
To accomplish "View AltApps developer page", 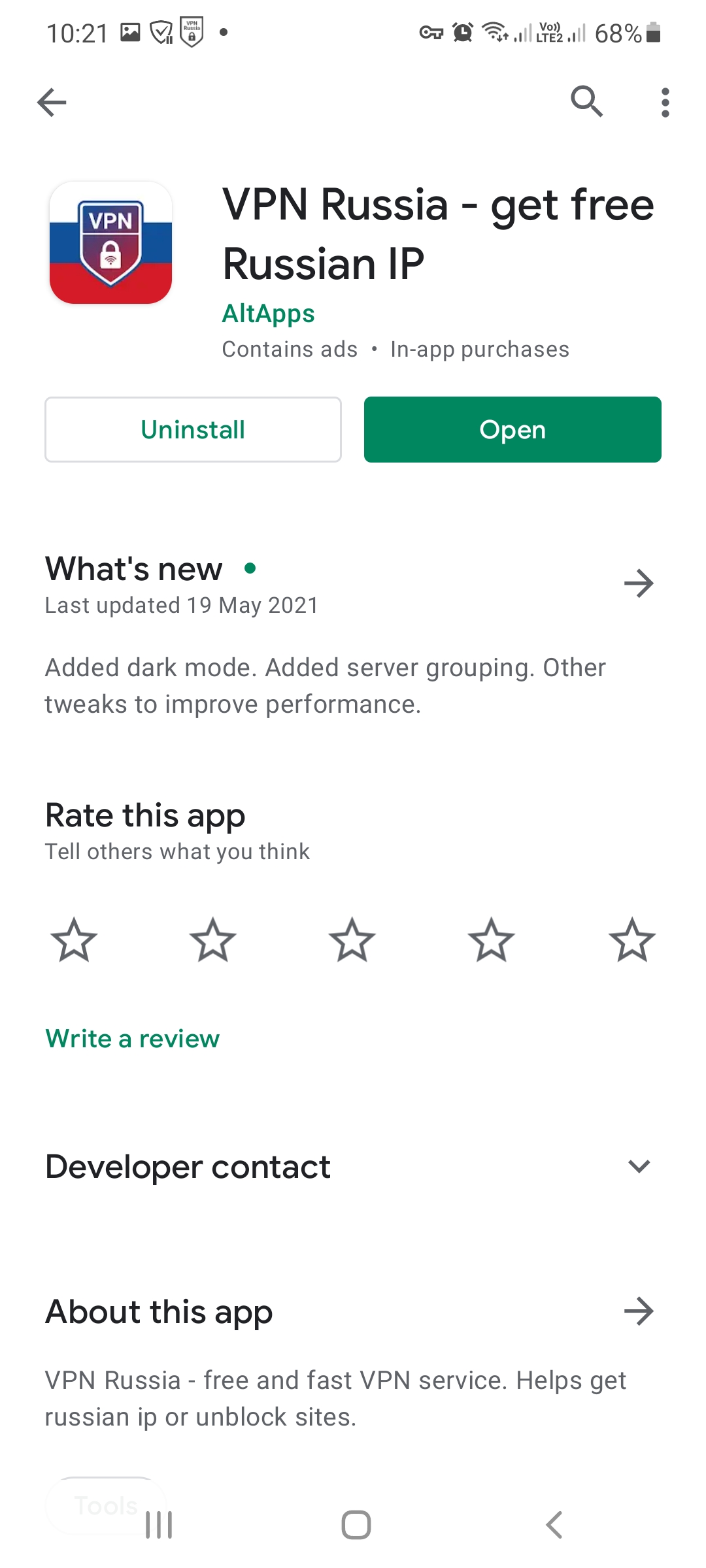I will [268, 314].
